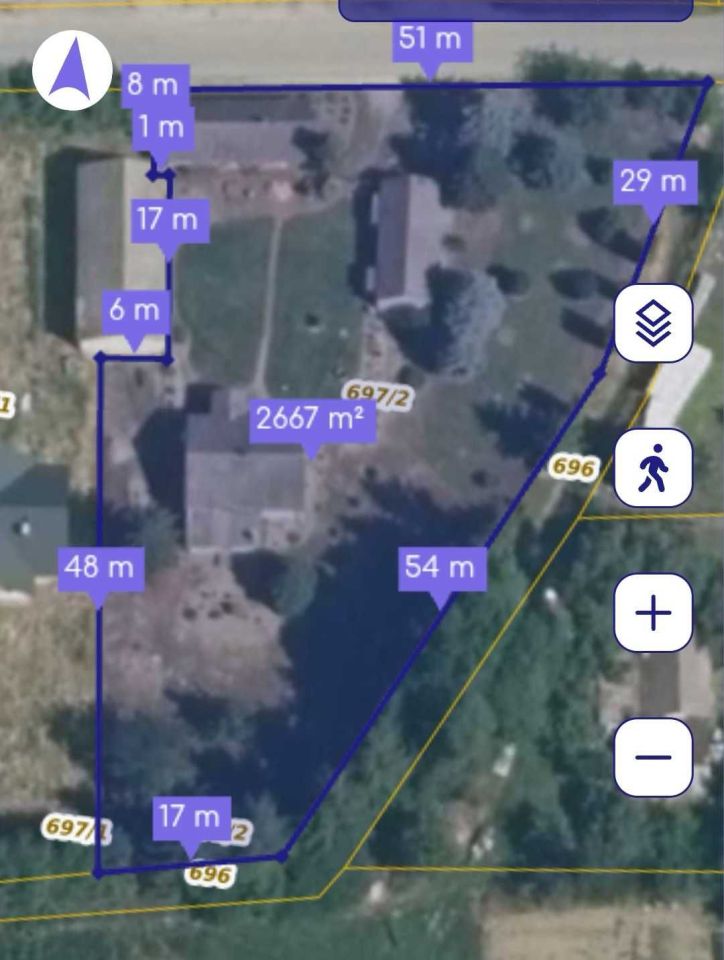Zoom in with the plus button
The width and height of the screenshot is (724, 960).
(x=653, y=612)
